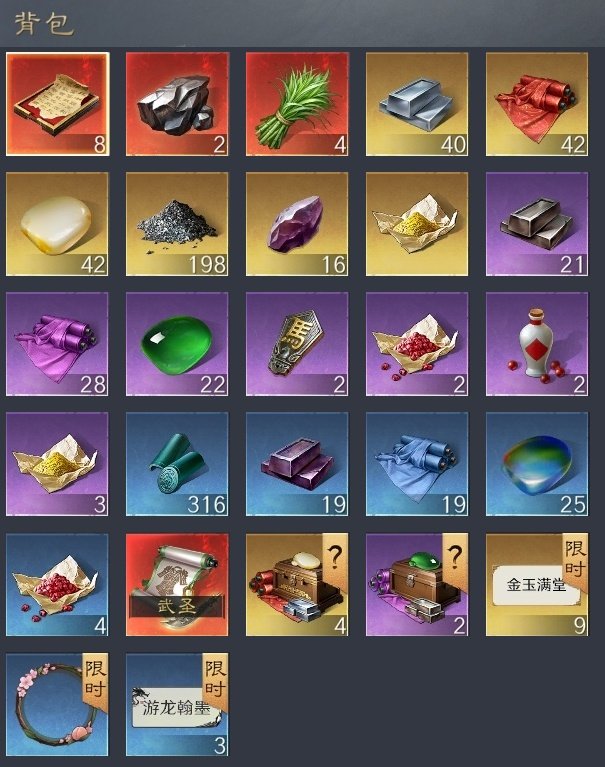This screenshot has width=605, height=767.
Task: Tap the dark ore item with count 2
Action: pyautogui.click(x=177, y=104)
